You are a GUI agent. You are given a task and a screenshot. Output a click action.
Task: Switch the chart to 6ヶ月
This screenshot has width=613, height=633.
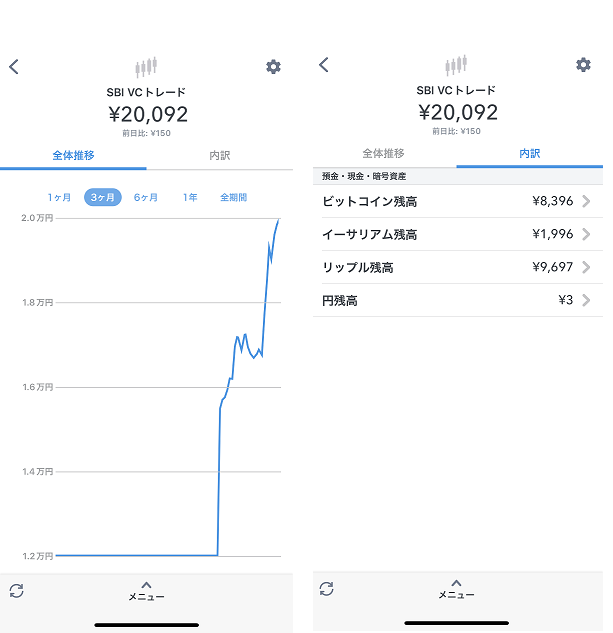click(146, 197)
